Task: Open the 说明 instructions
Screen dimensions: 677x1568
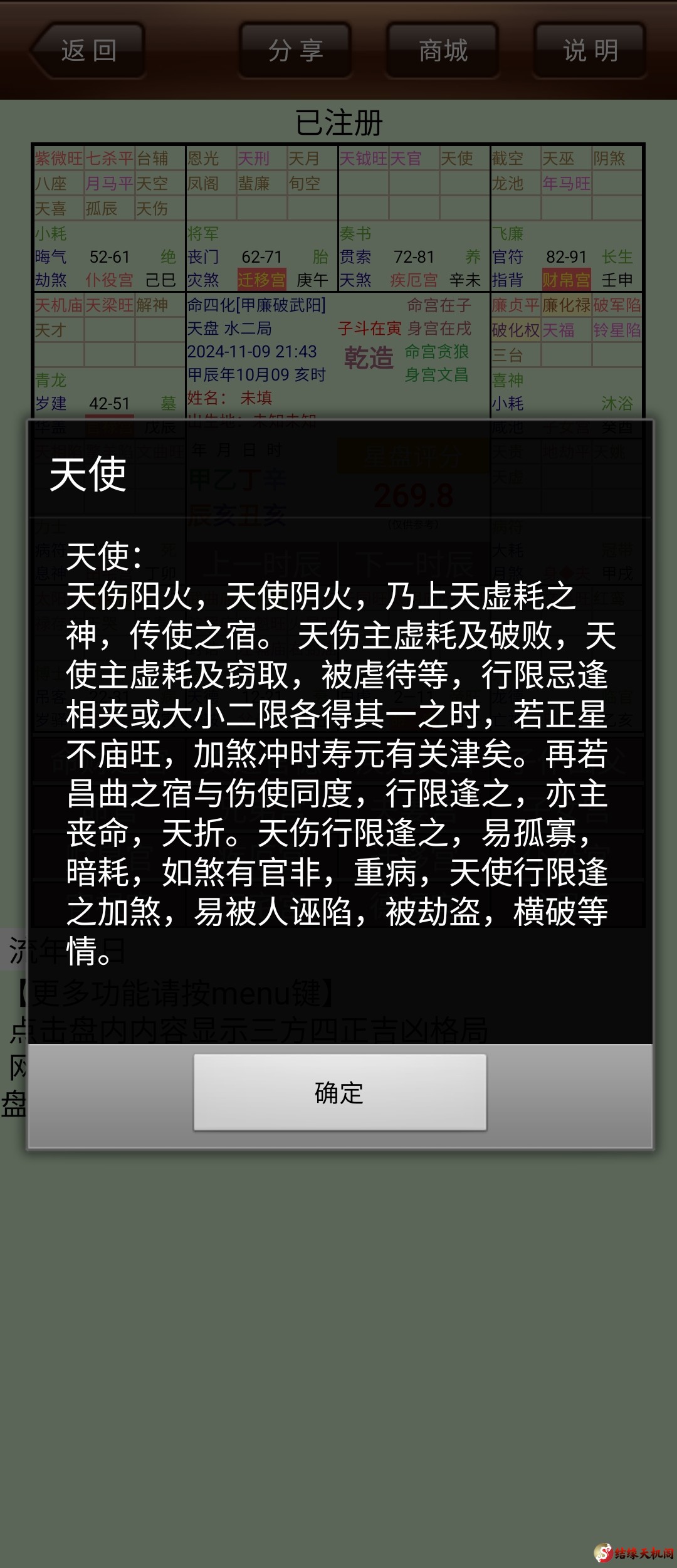Action: (x=590, y=51)
